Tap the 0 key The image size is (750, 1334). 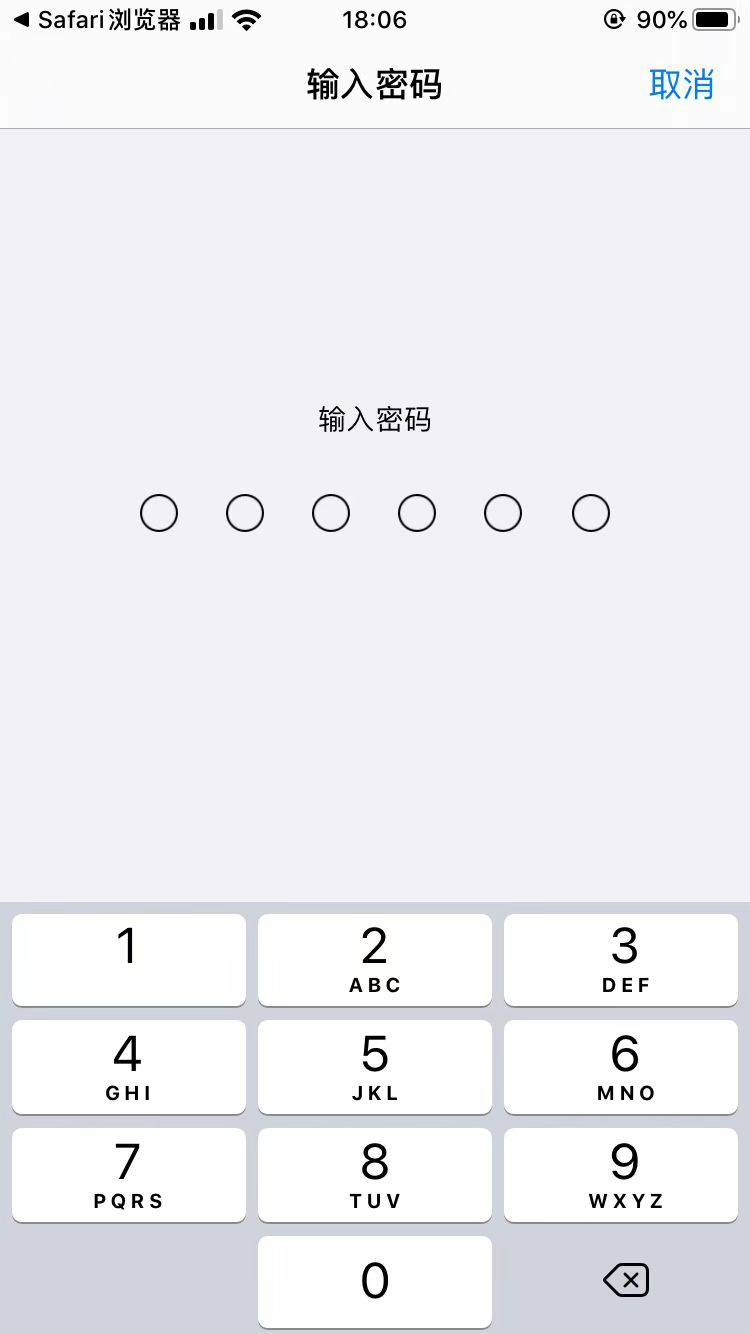pos(375,1281)
